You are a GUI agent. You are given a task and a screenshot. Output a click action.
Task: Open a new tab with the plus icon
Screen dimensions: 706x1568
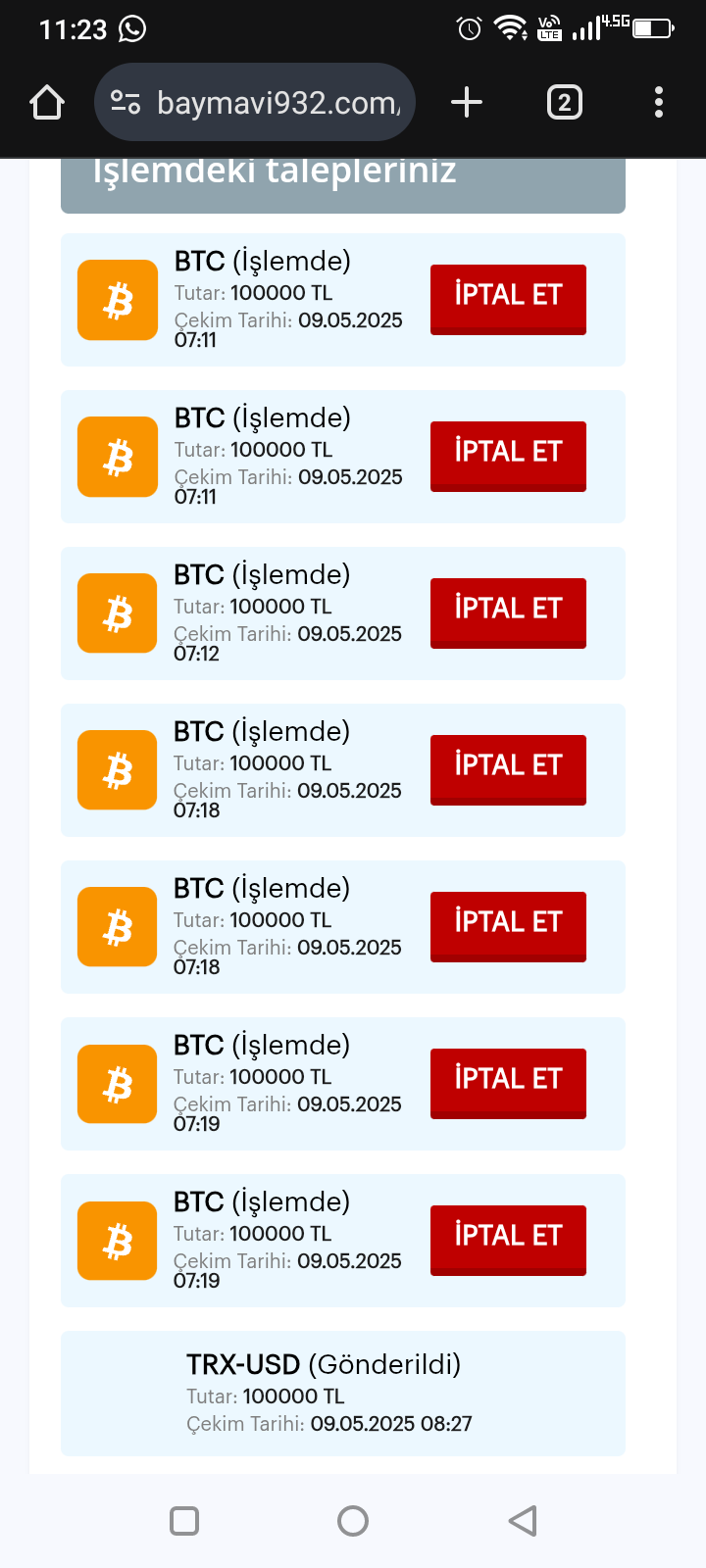tap(467, 102)
